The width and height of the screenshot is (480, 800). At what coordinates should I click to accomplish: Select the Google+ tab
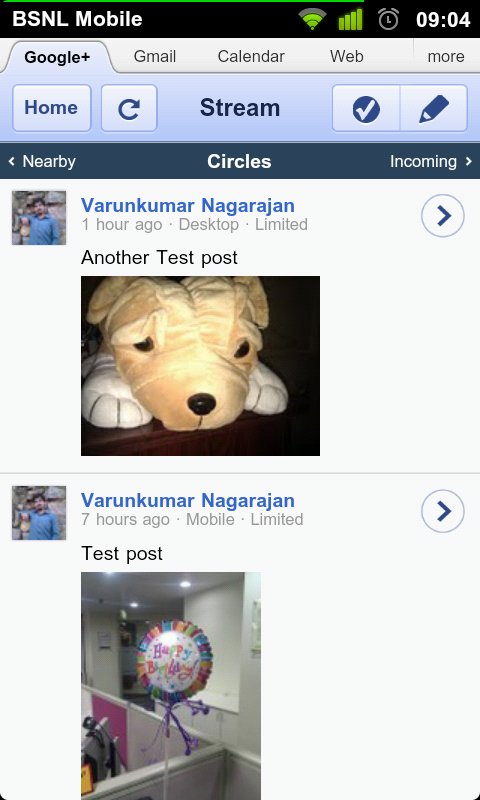click(57, 57)
